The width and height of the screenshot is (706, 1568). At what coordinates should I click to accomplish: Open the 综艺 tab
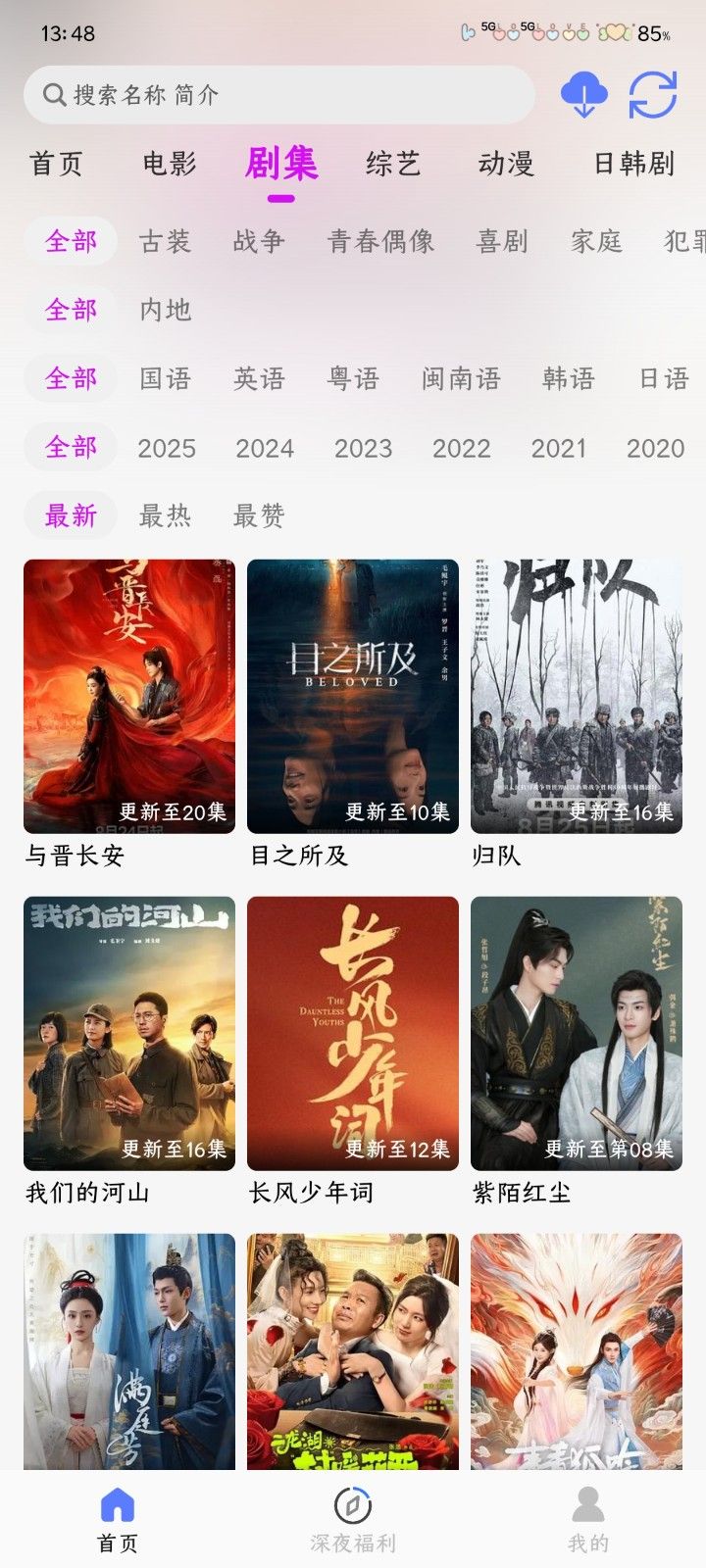392,164
